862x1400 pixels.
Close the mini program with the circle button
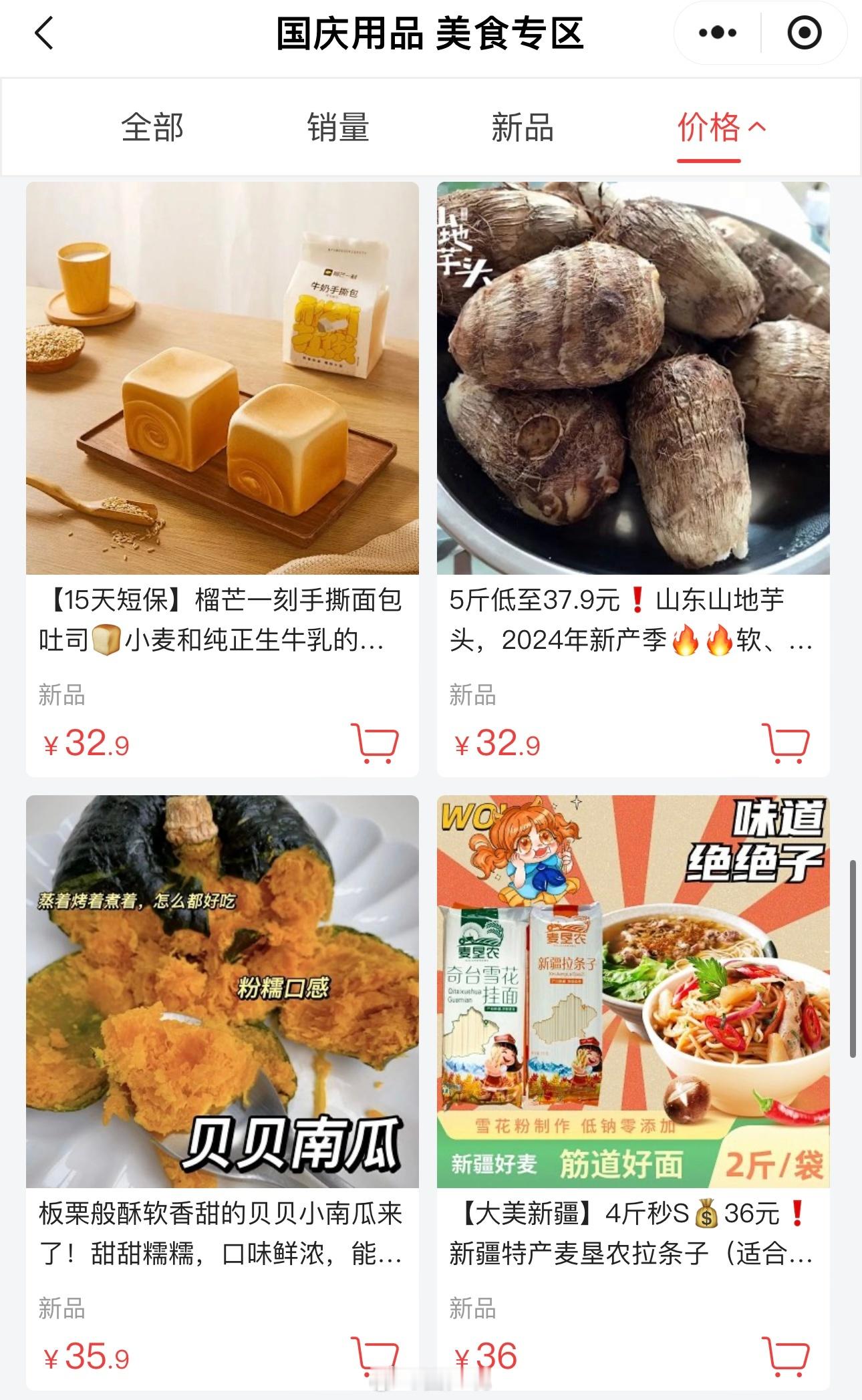804,33
